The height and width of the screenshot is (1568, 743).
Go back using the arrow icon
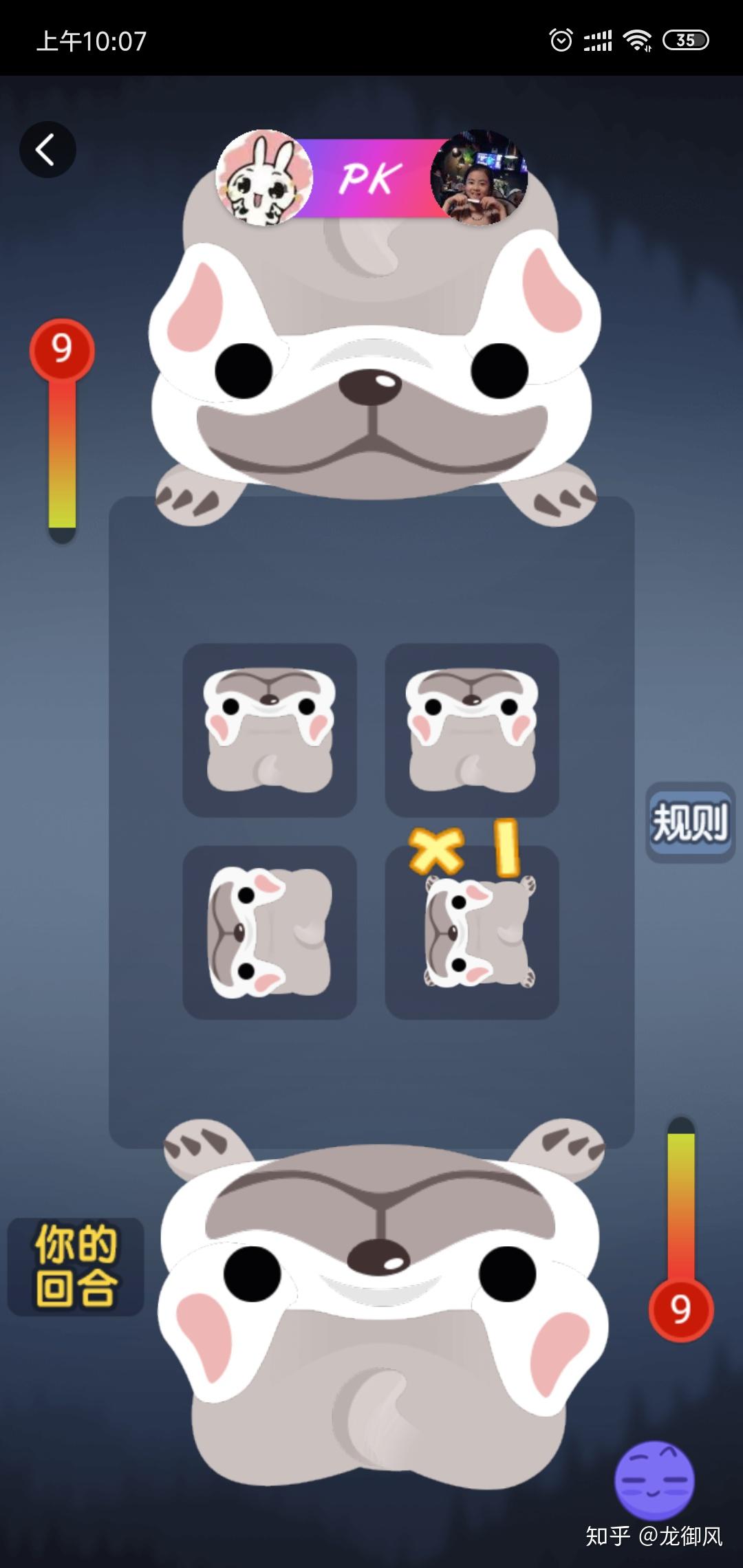(47, 150)
